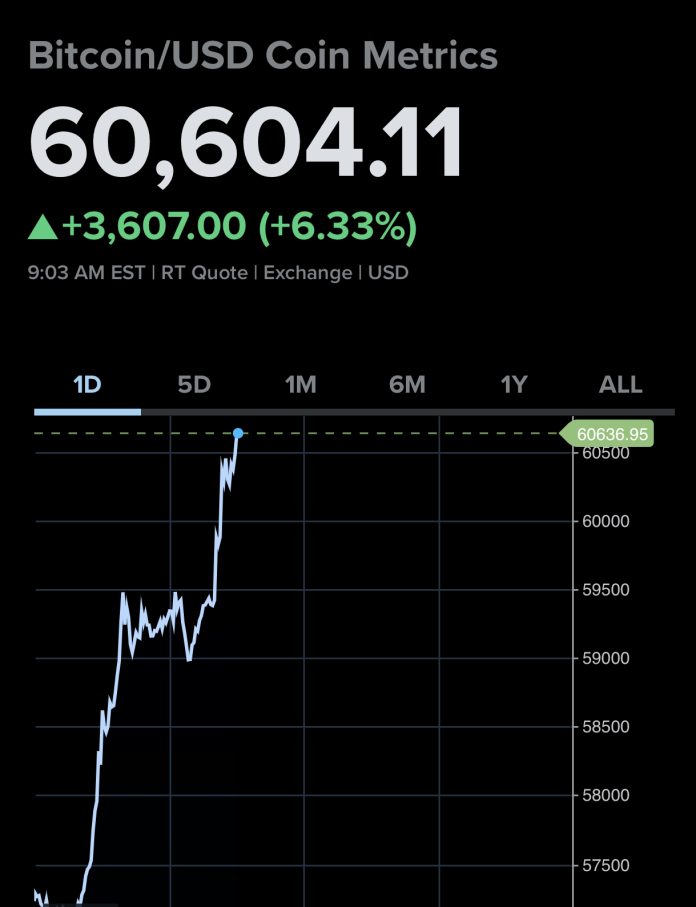Select the 1D chart range
696x907 pixels.
tap(88, 385)
